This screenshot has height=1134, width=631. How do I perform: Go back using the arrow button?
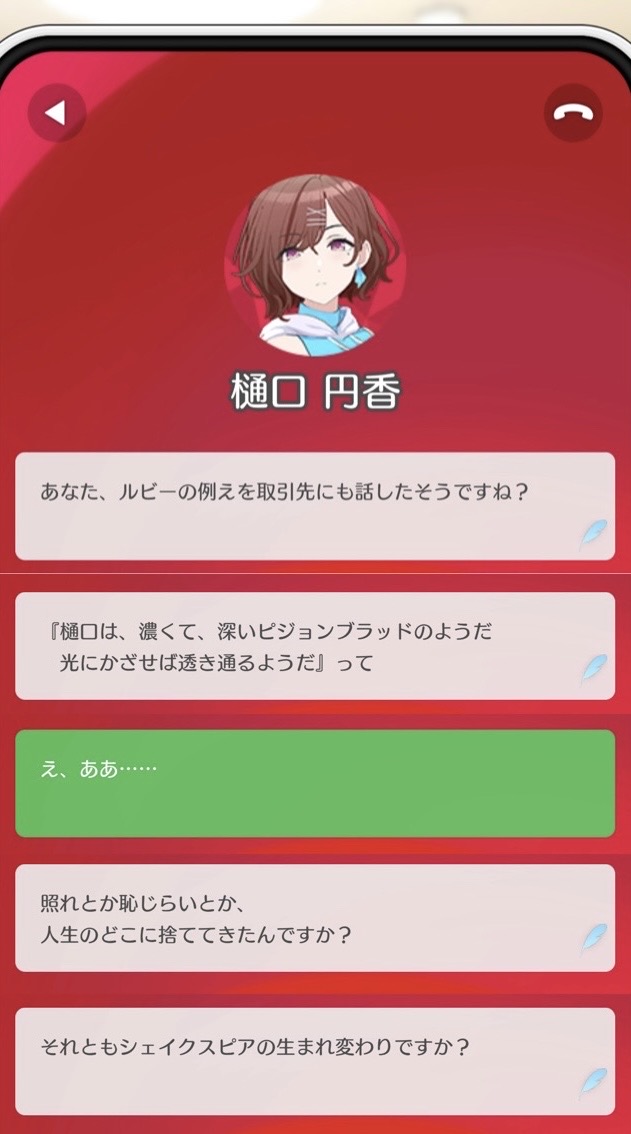point(57,113)
